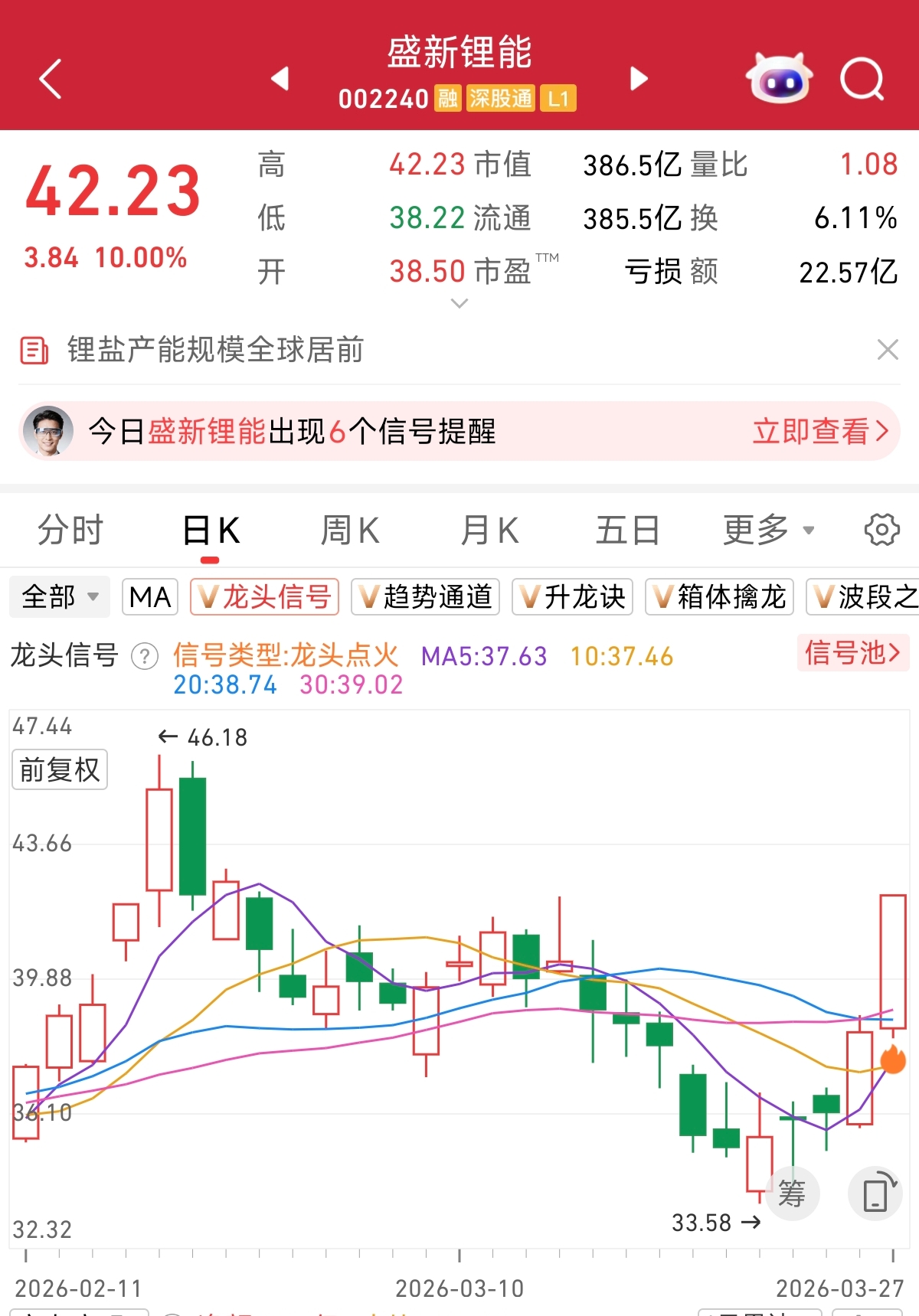Open the 更多 chart period dropdown
Screen dimensions: 919x1316
pyautogui.click(x=768, y=531)
